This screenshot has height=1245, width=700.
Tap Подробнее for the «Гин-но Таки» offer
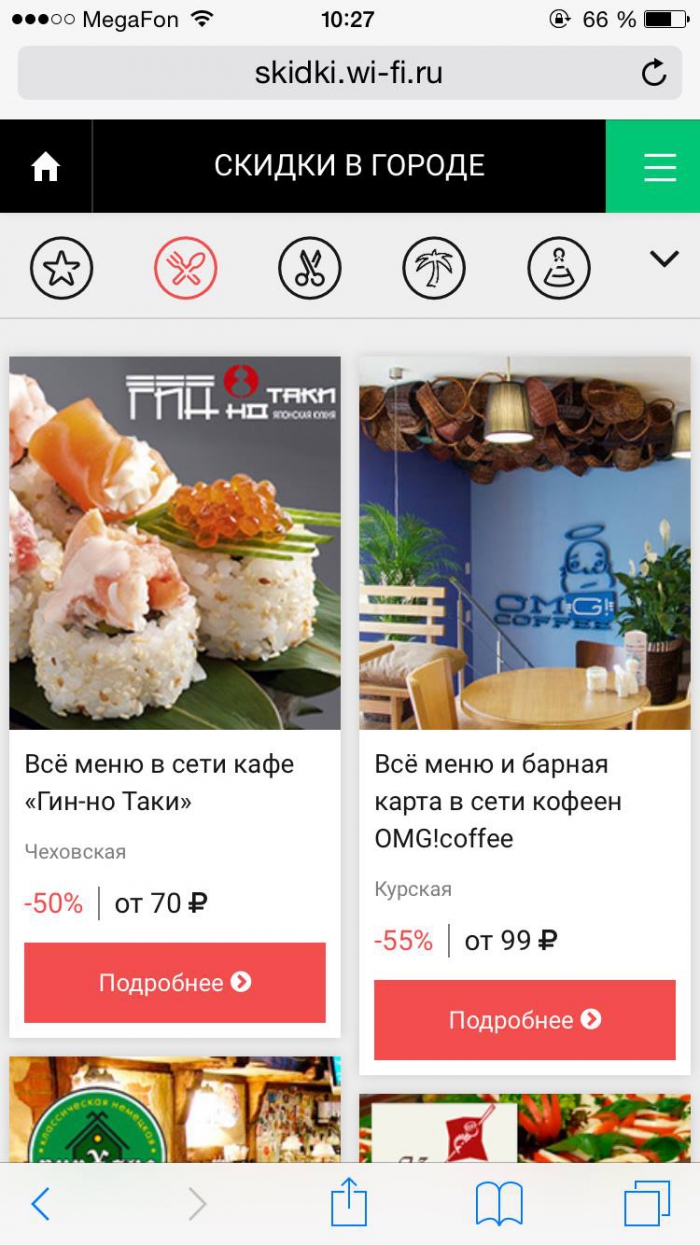[175, 982]
